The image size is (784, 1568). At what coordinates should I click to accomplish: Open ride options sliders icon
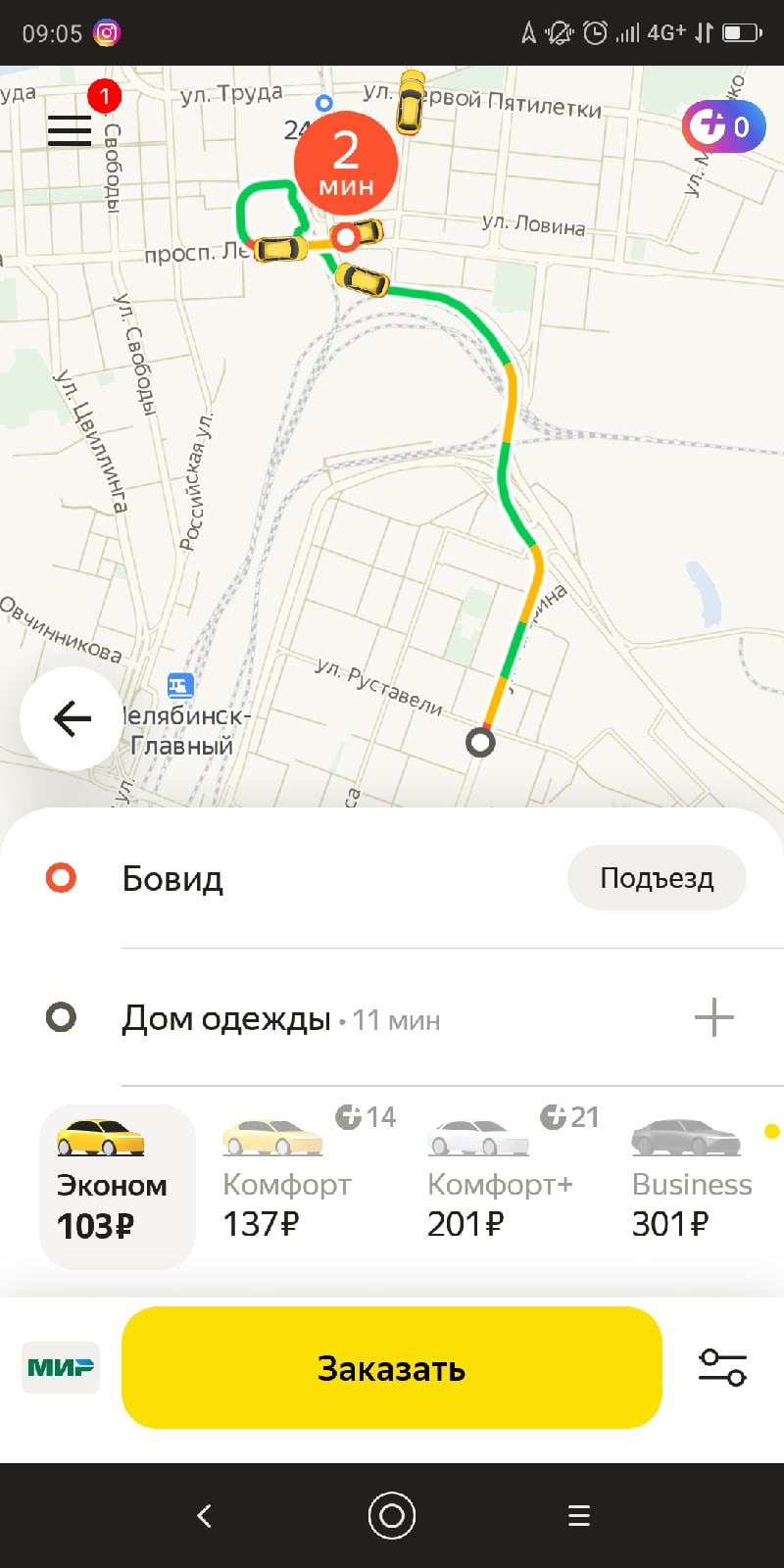[x=722, y=1367]
